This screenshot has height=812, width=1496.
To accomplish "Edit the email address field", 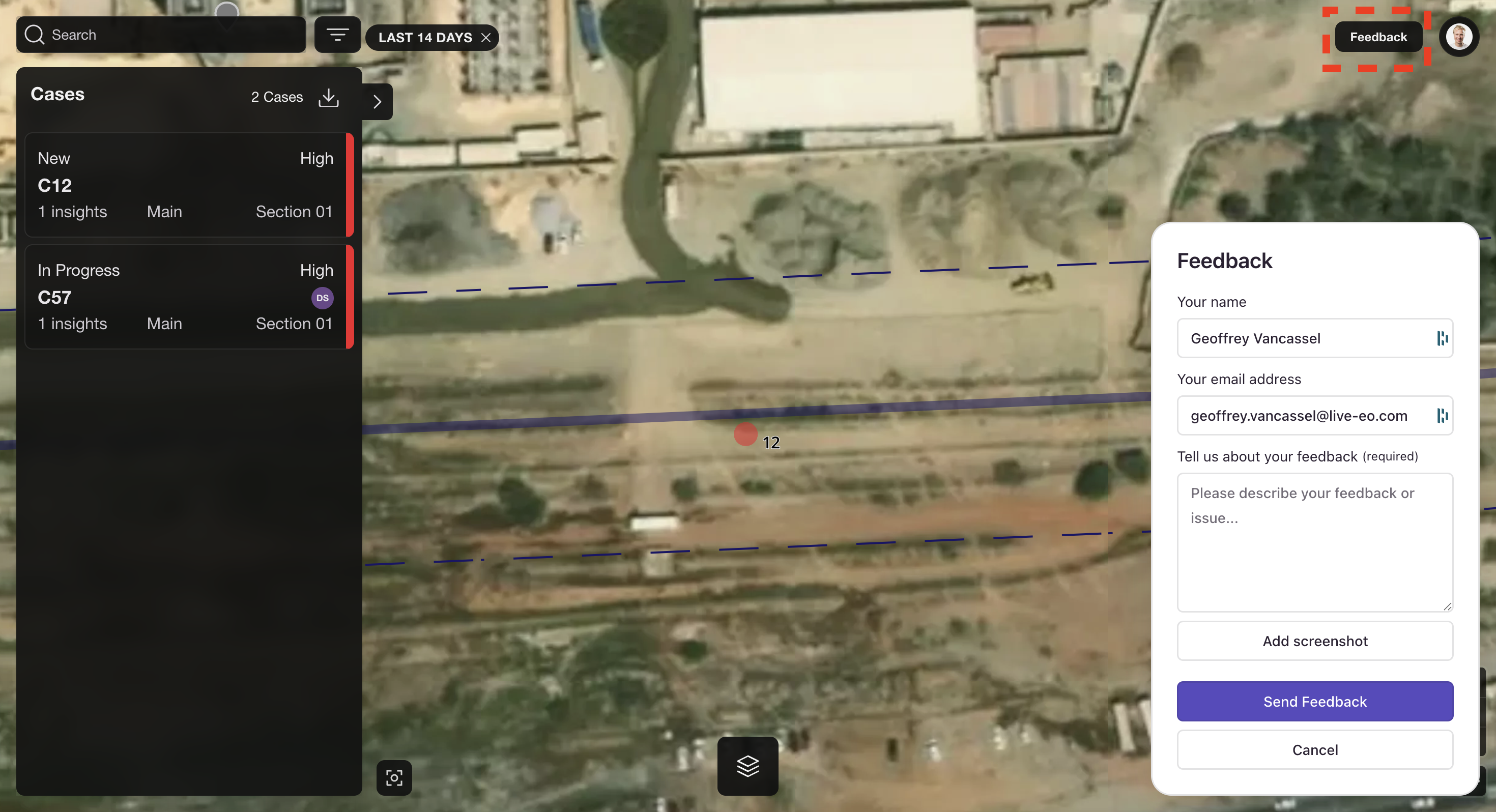I will tap(1307, 415).
